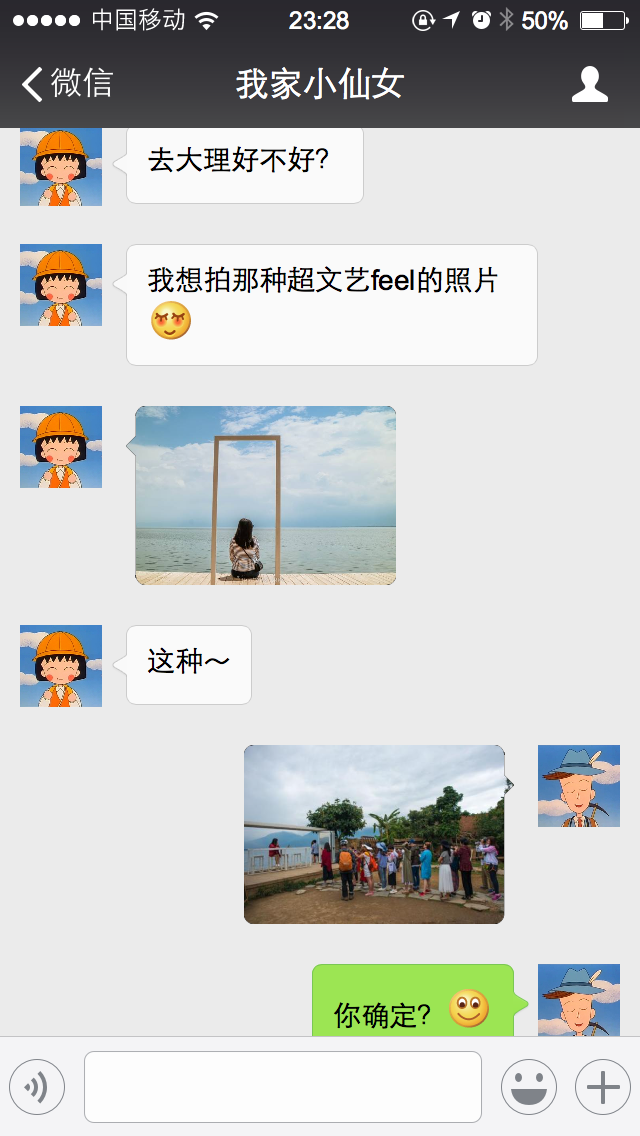The width and height of the screenshot is (640, 1136).
Task: View the crowded tourist queue photo
Action: [374, 834]
